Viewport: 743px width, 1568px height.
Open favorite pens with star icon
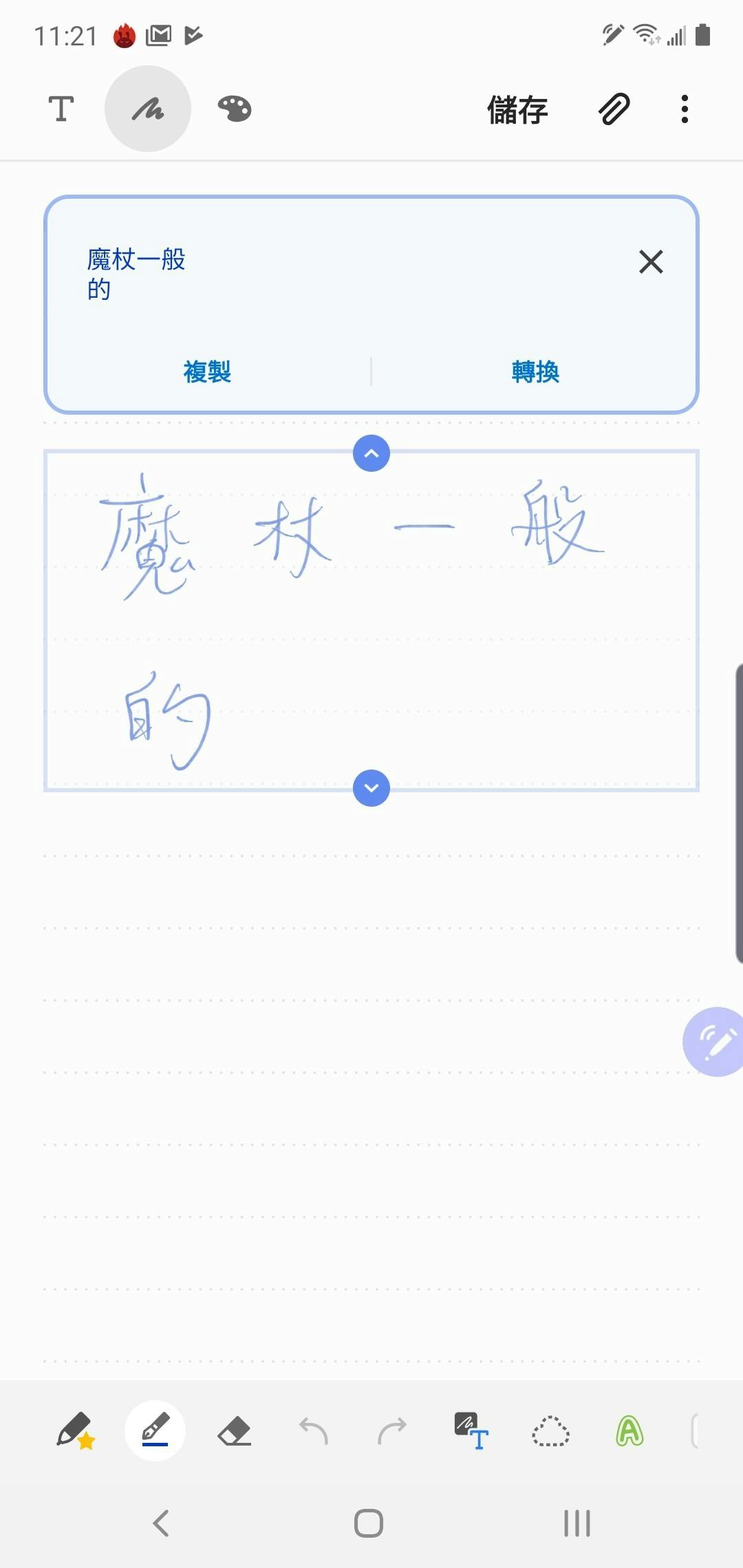tap(75, 1432)
